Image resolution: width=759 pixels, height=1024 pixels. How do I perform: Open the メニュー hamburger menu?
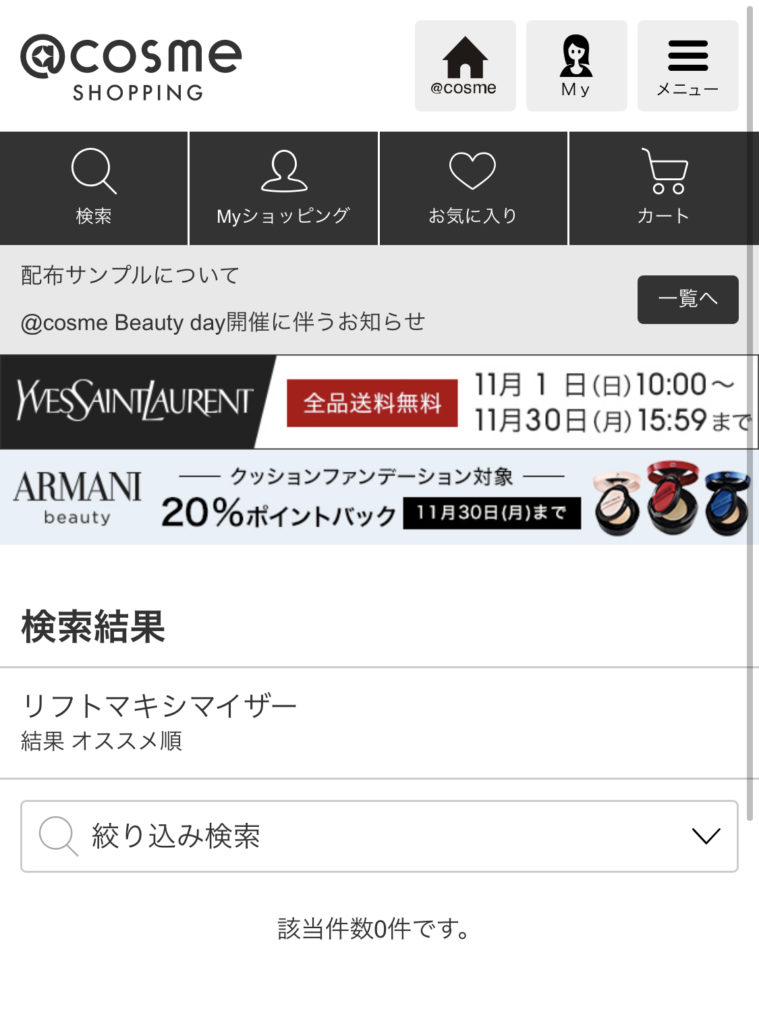coord(687,66)
